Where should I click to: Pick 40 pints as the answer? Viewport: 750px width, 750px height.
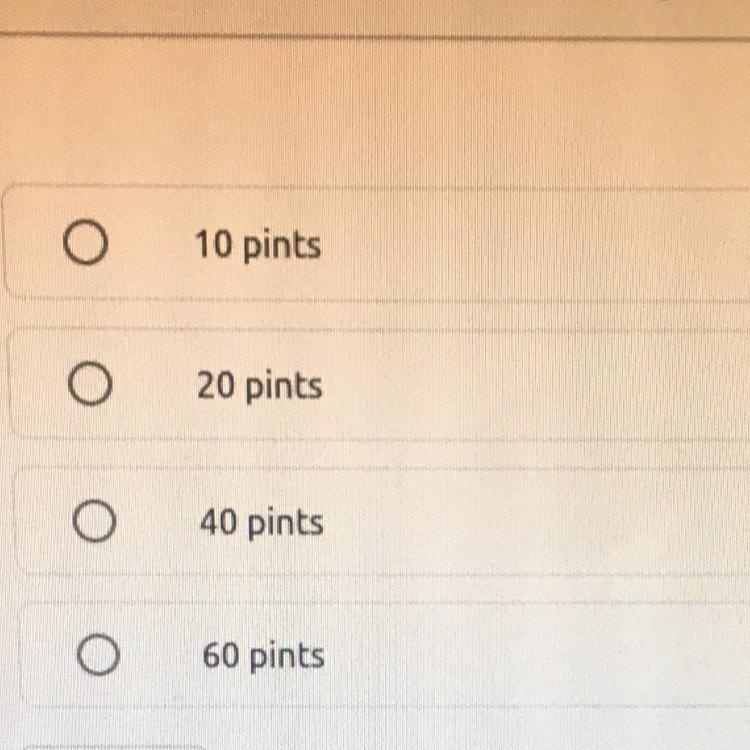[x=95, y=522]
